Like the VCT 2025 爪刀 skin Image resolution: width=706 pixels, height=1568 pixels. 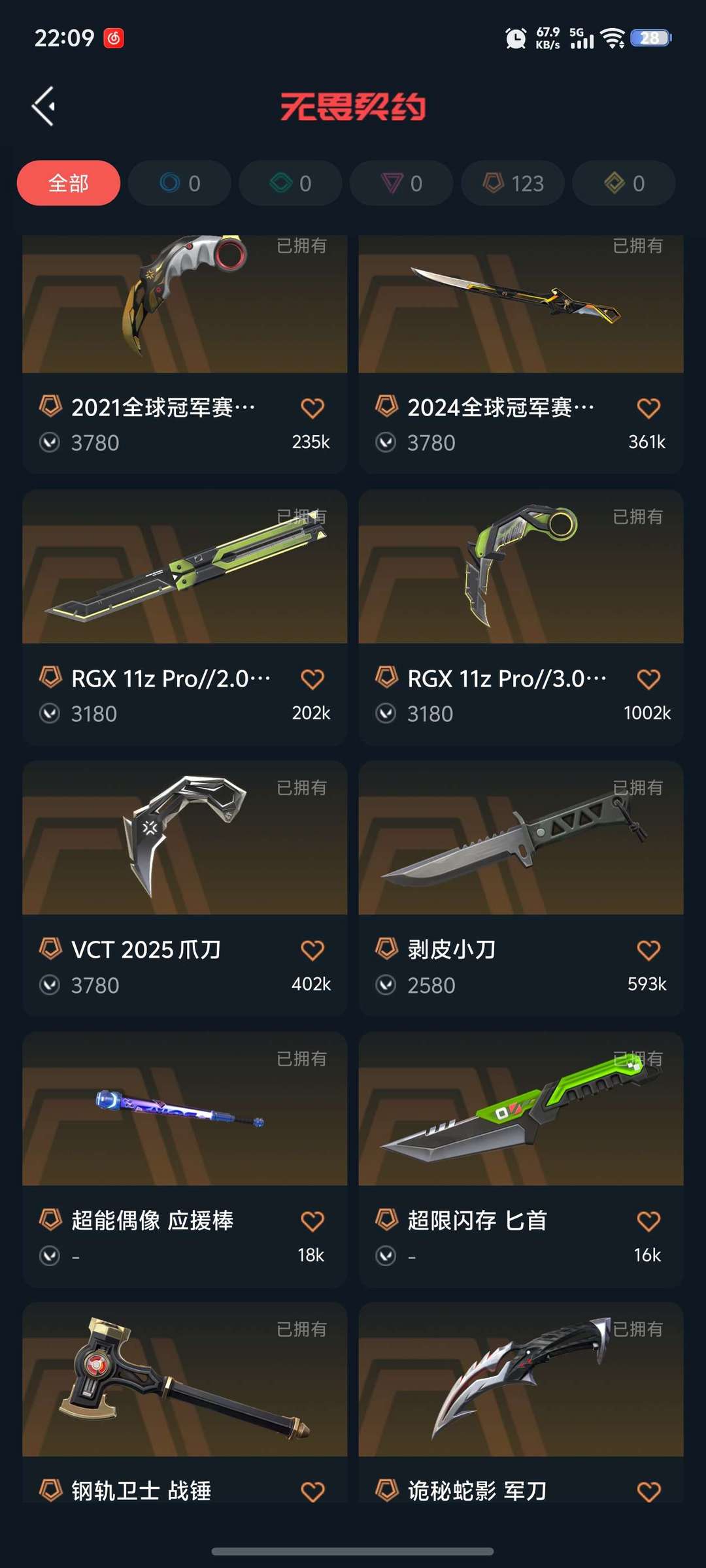click(312, 951)
